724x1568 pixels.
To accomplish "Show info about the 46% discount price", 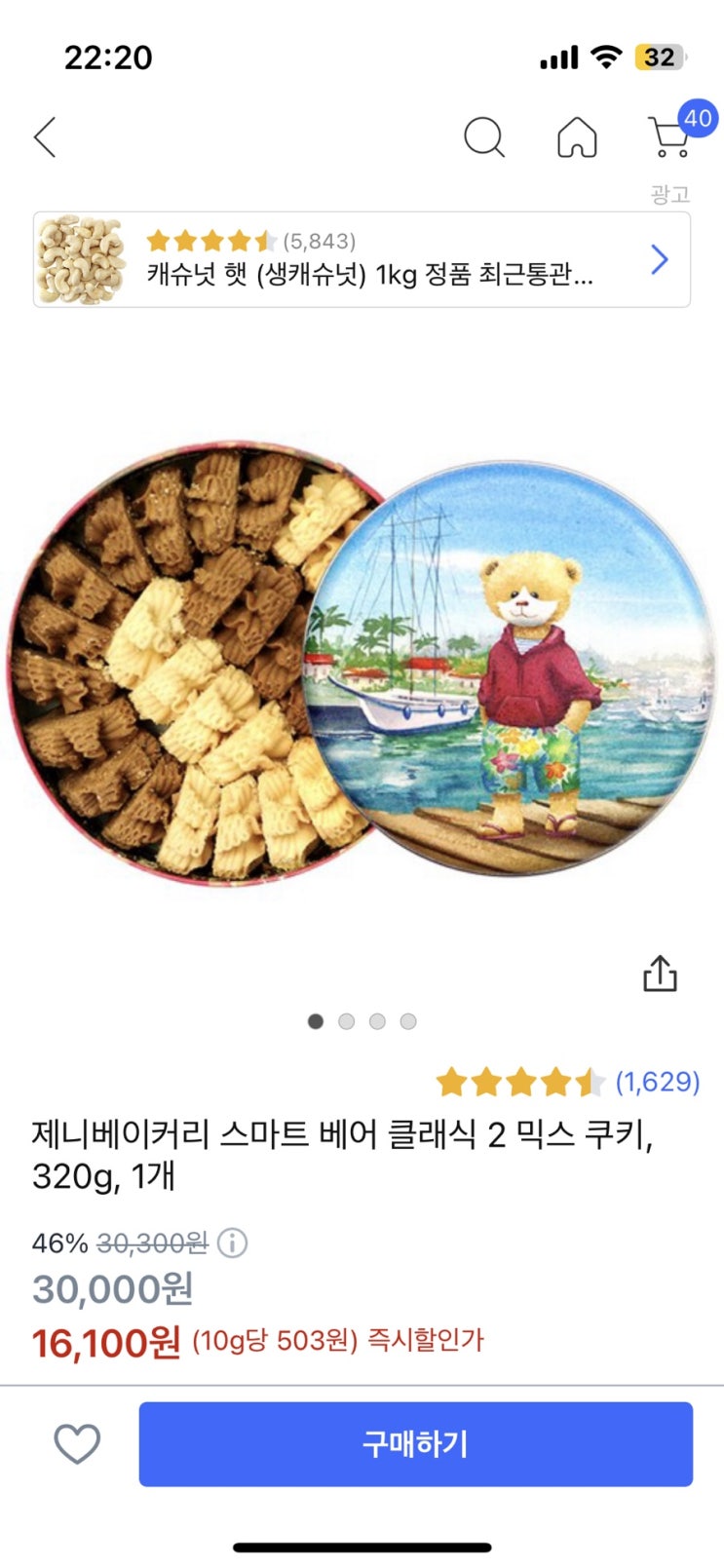I will pos(232,1243).
